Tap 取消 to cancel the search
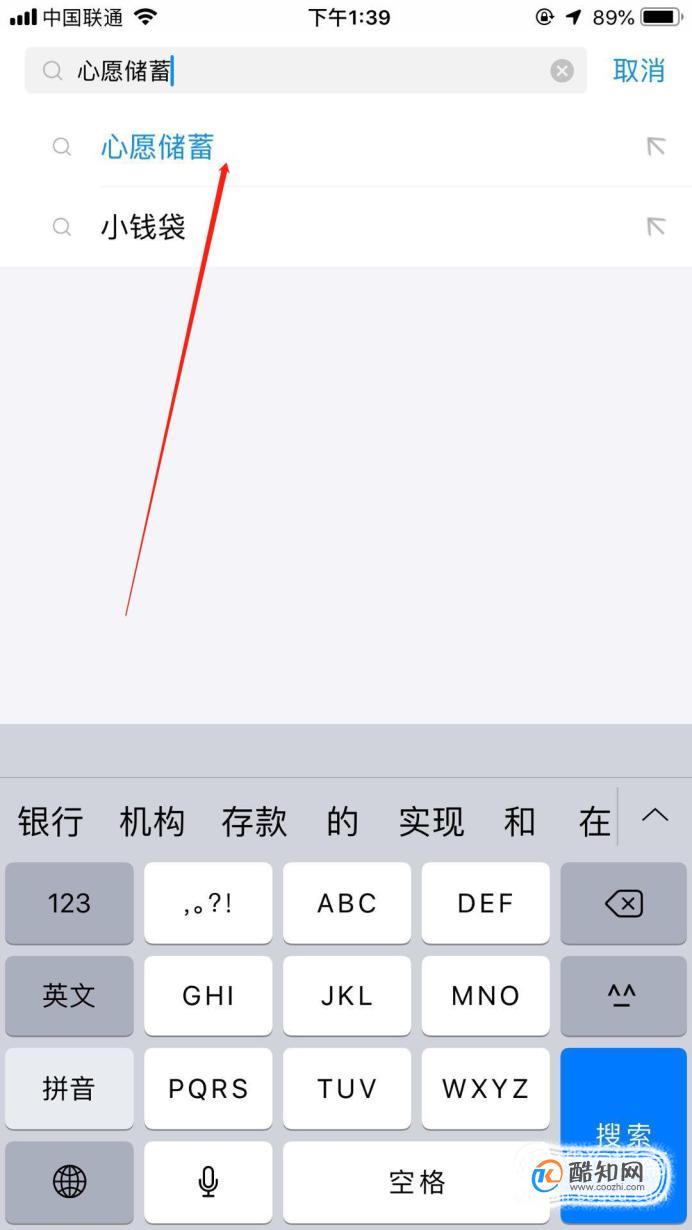Image resolution: width=692 pixels, height=1230 pixels. (x=638, y=70)
